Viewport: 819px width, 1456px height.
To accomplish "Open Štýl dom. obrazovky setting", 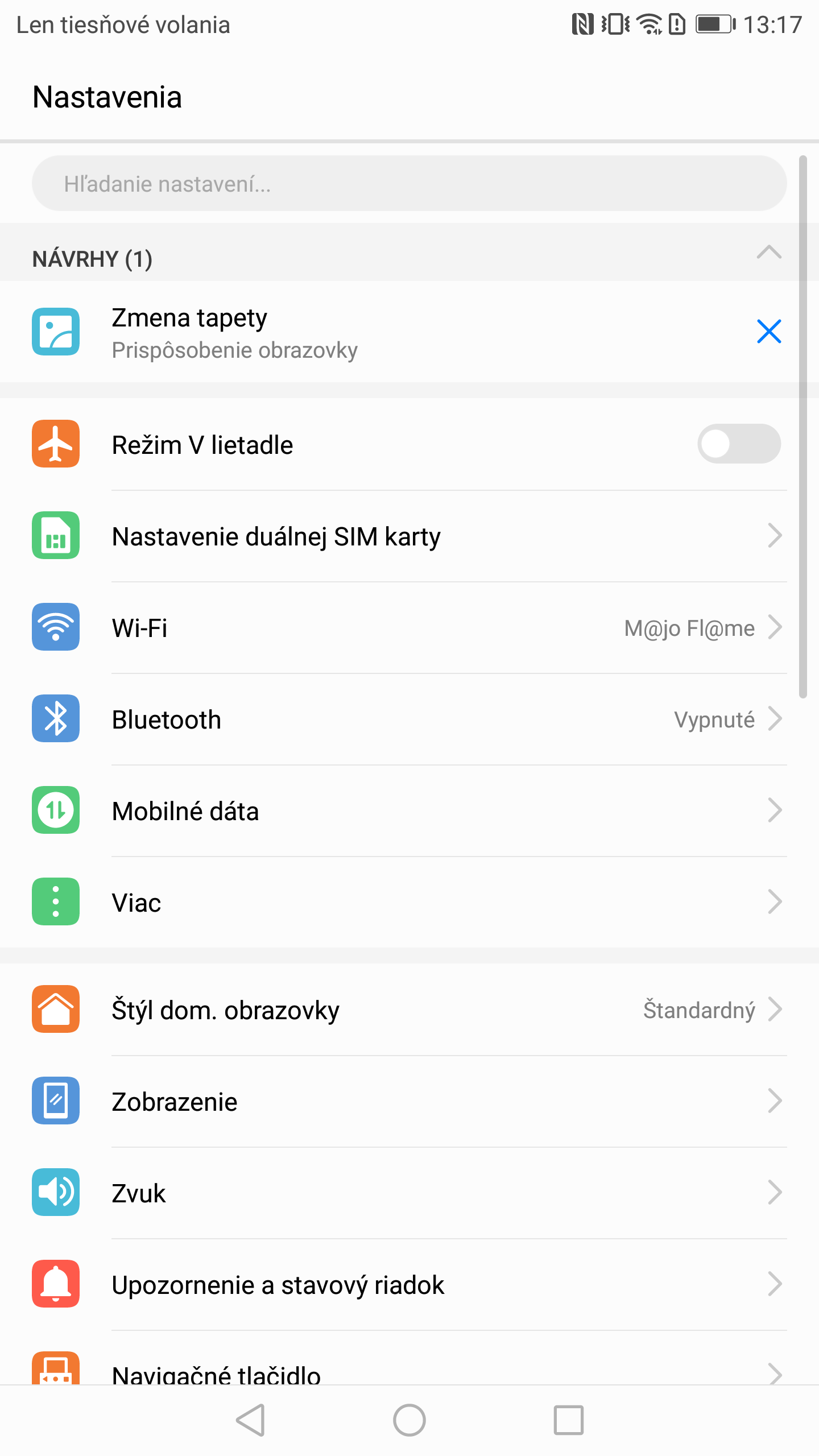I will click(409, 1010).
